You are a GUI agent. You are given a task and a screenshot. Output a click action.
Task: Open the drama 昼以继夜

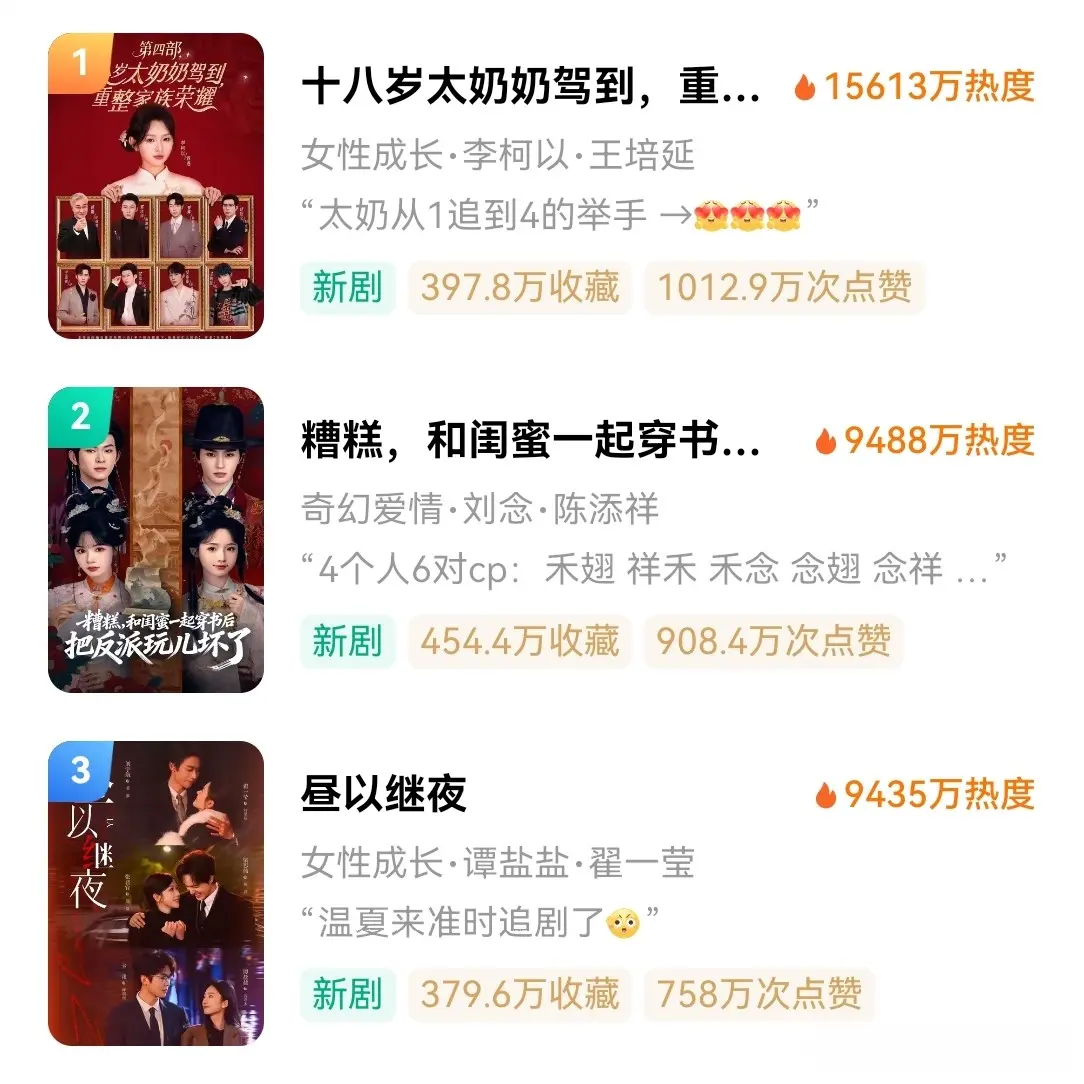tap(384, 795)
